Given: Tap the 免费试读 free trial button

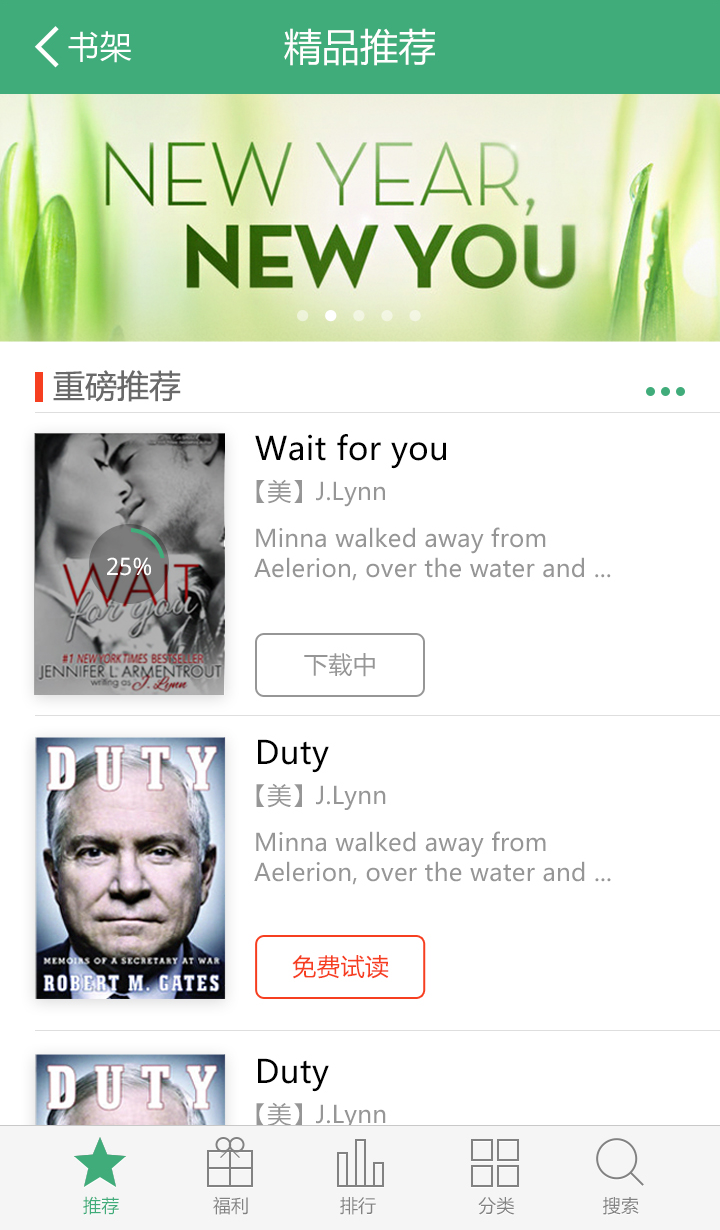Looking at the screenshot, I should pos(340,968).
